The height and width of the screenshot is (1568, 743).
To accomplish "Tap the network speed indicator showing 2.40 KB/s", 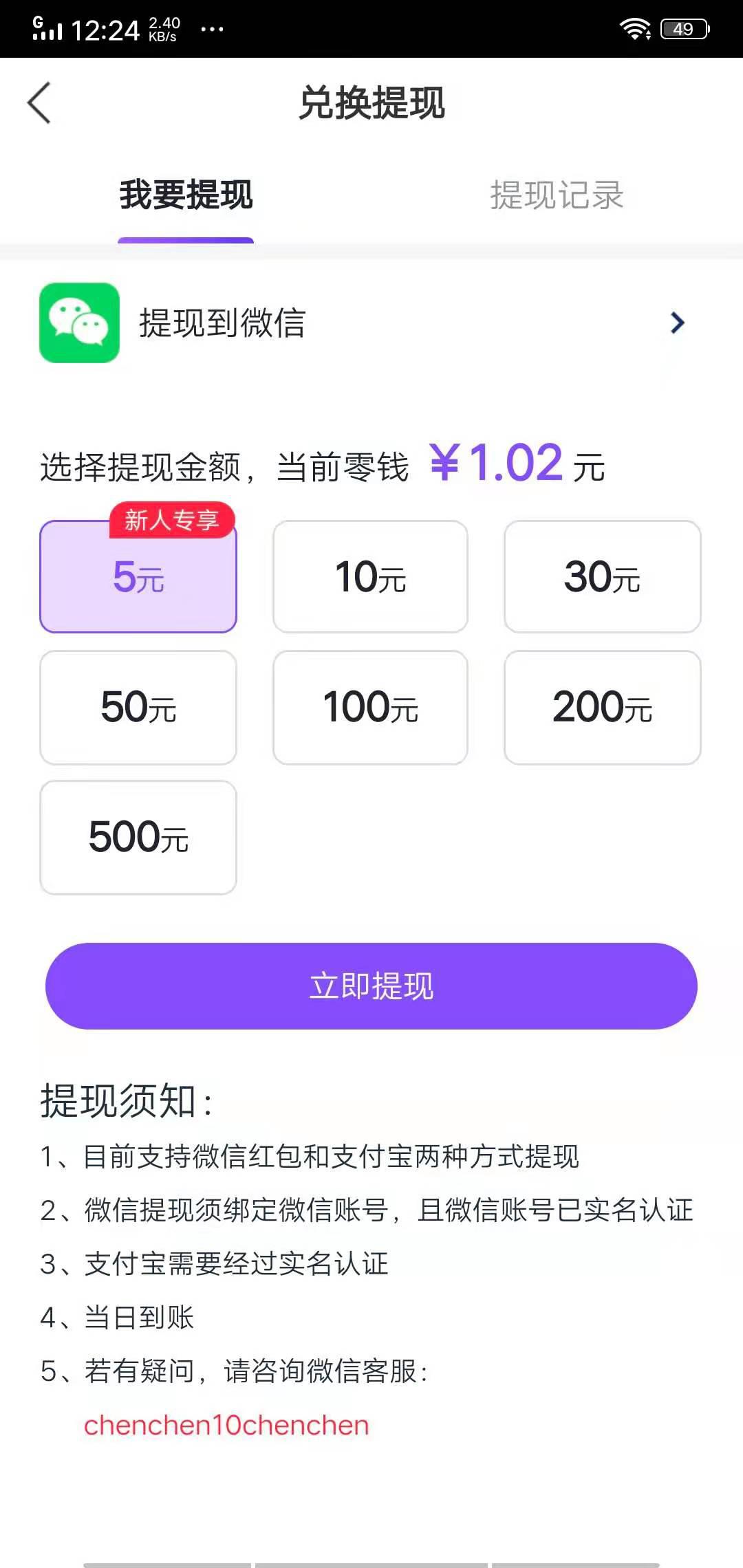I will coord(164,28).
